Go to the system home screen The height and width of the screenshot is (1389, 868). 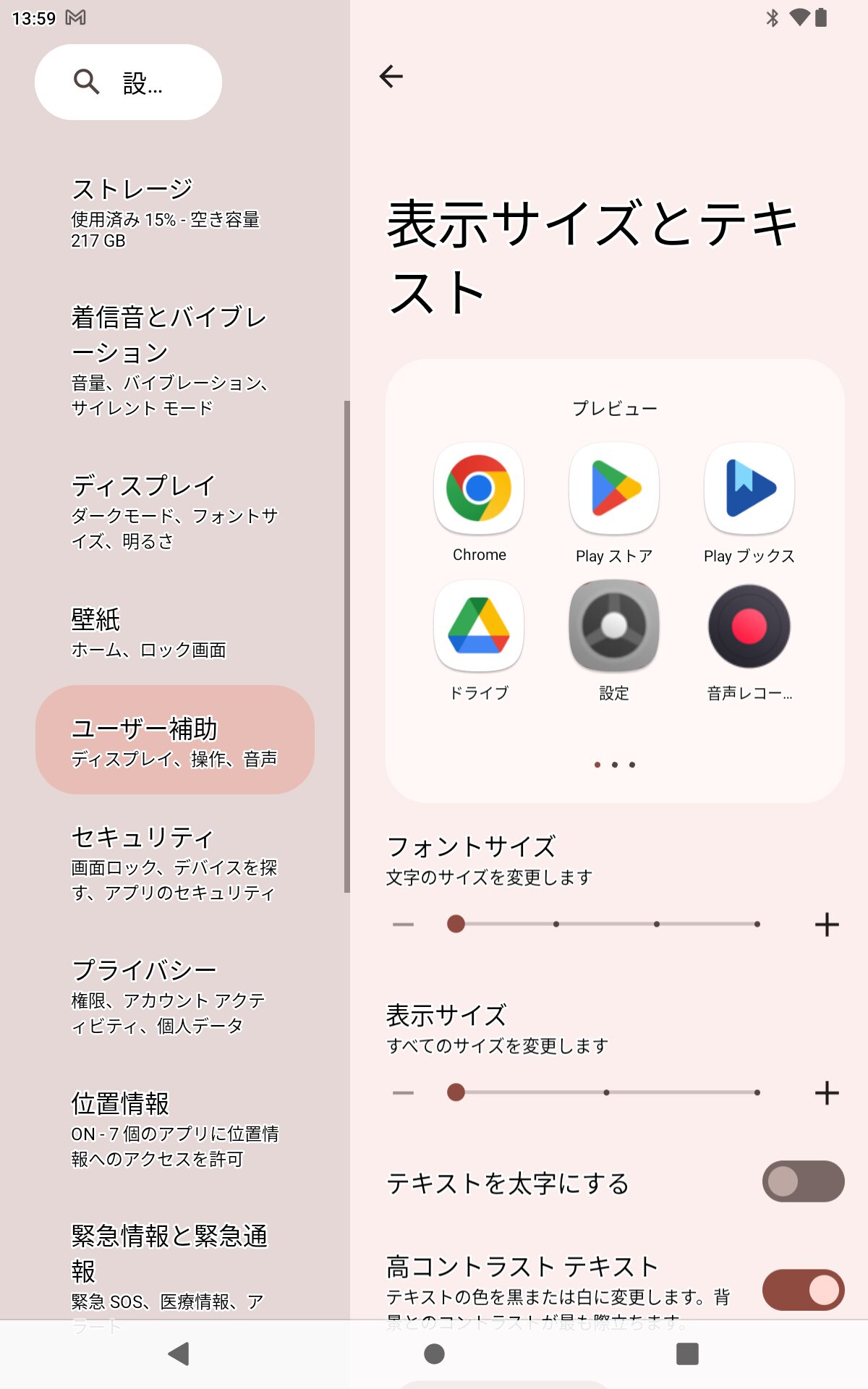pos(434,1354)
